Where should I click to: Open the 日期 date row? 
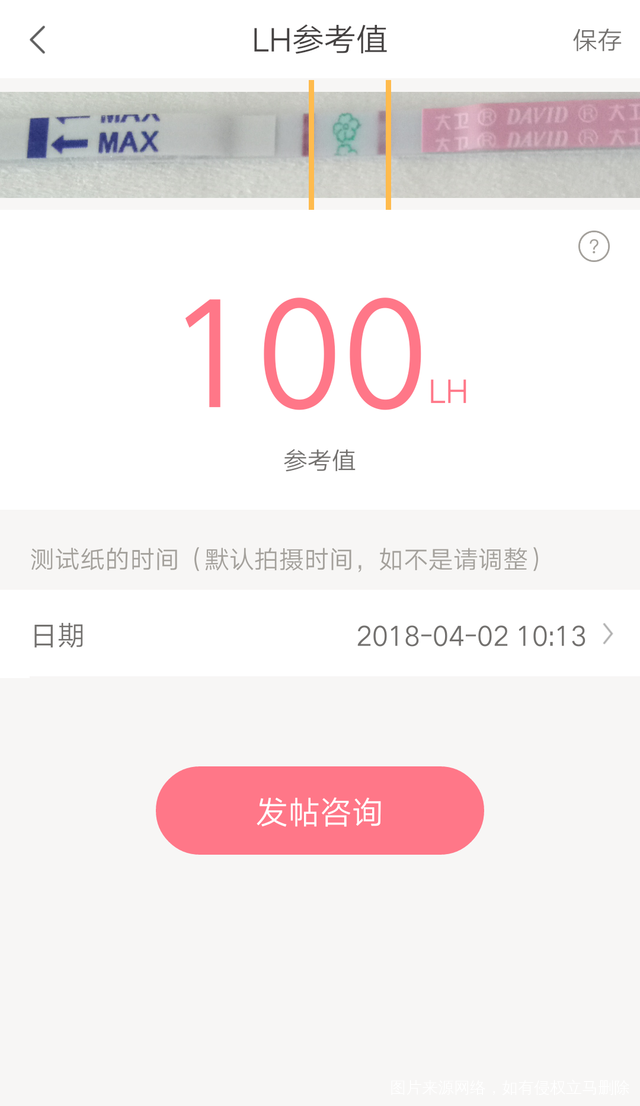click(x=320, y=635)
